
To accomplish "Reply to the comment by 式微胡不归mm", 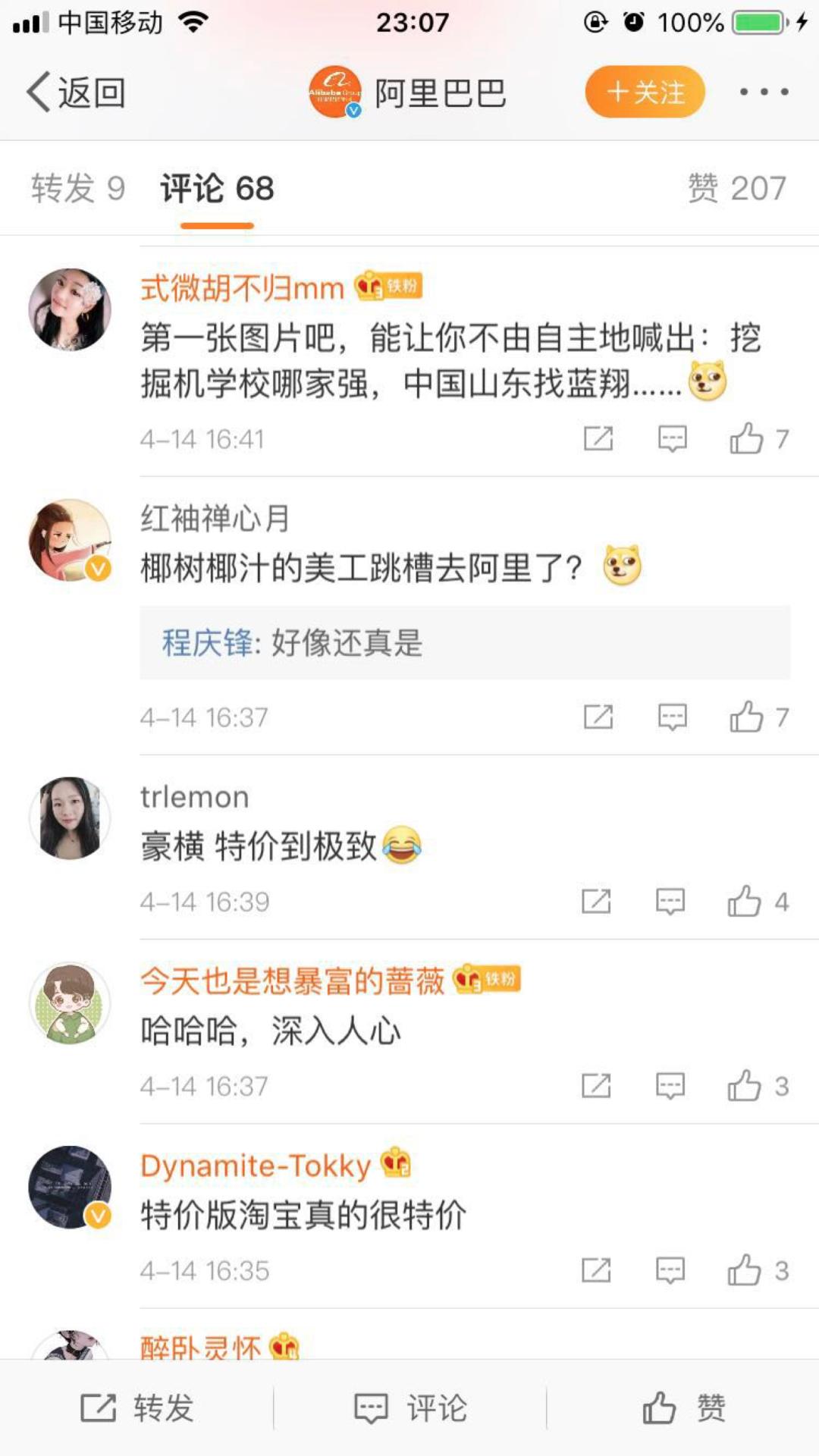I will [x=673, y=438].
